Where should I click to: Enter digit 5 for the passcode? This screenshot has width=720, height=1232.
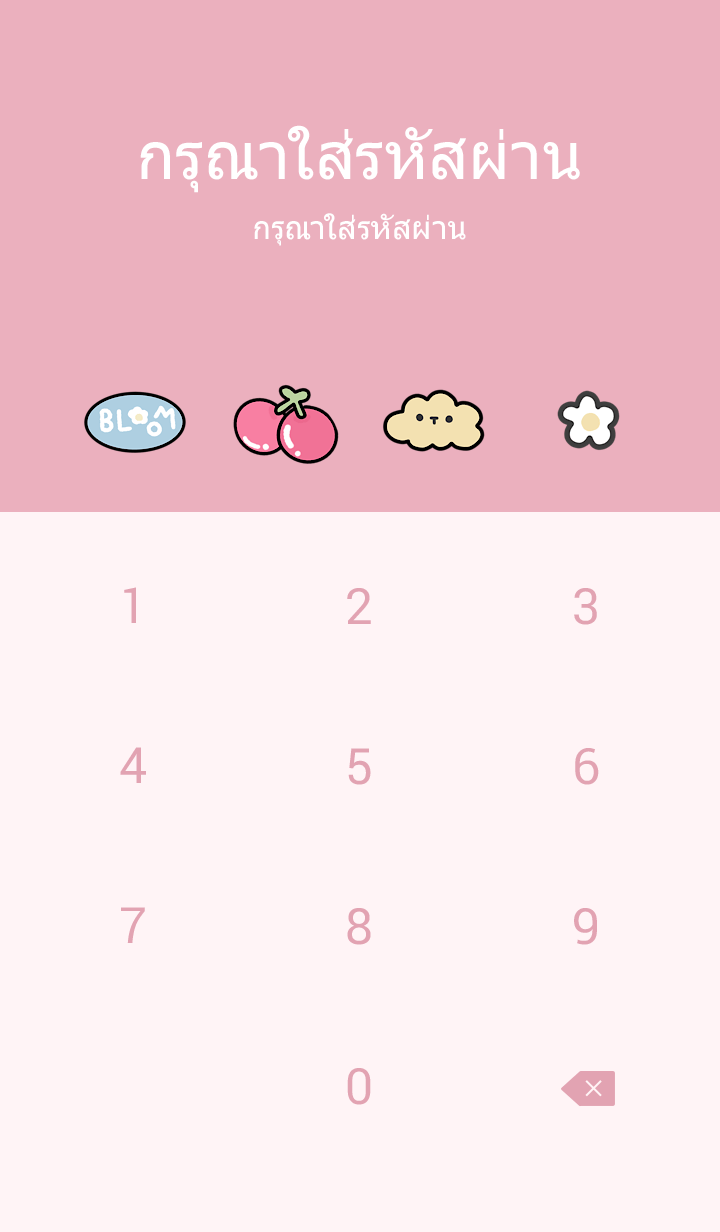pos(359,767)
